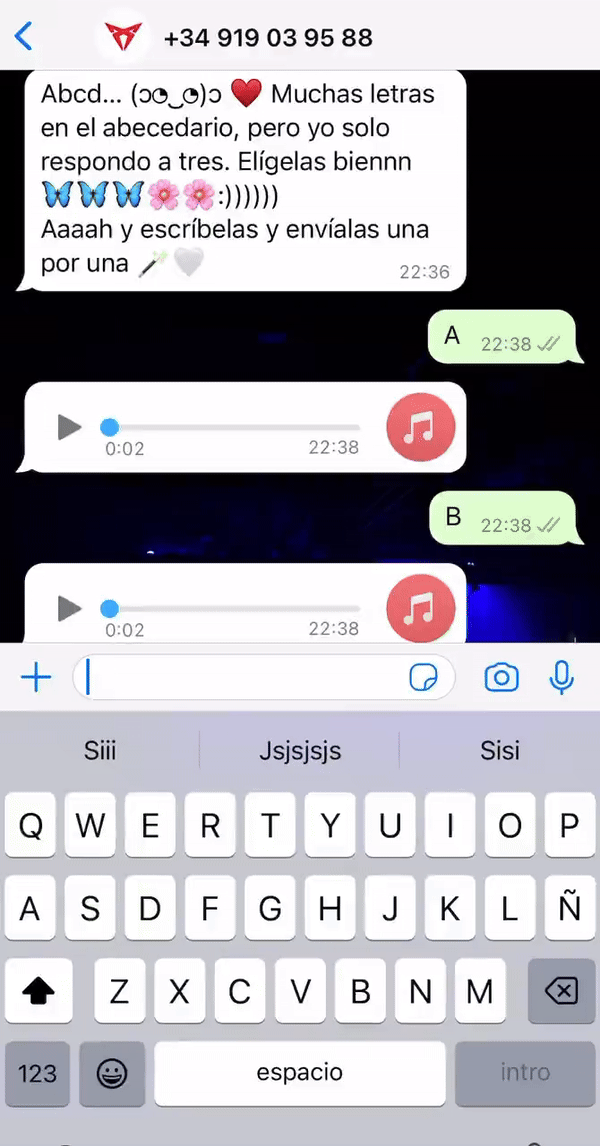Open contact info for +34 919 03 95 88

click(268, 38)
